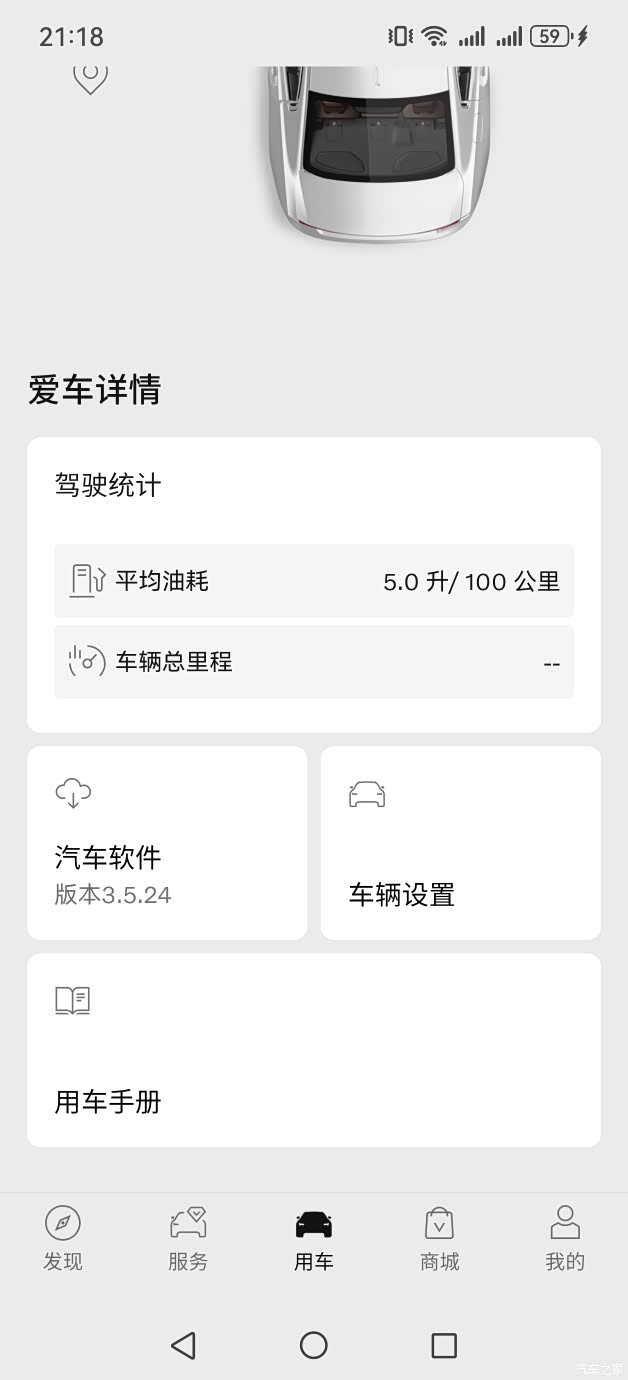This screenshot has height=1380, width=628.
Task: Tap the vehicle location pin icon
Action: [90, 77]
